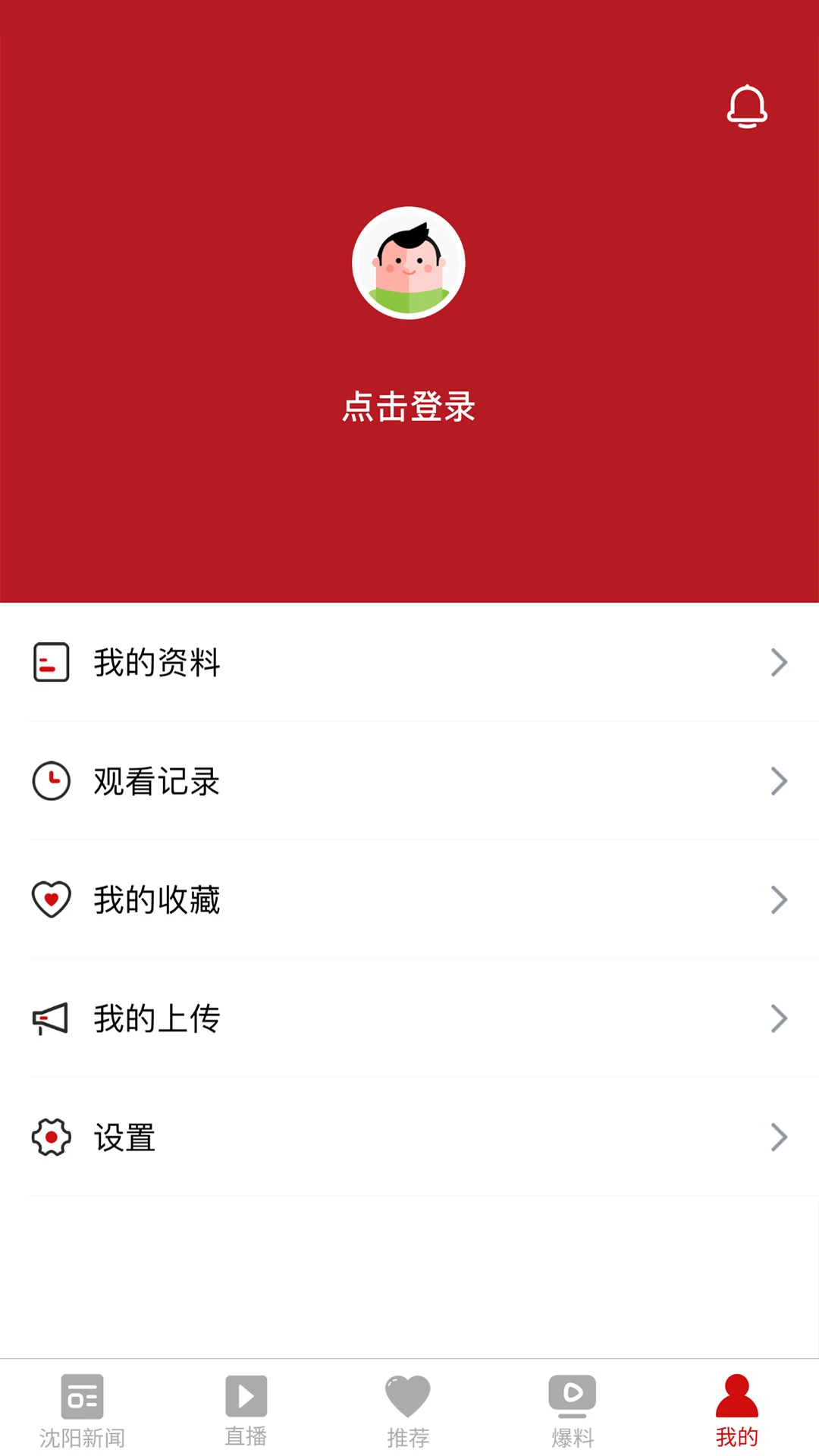Image resolution: width=819 pixels, height=1456 pixels.
Task: Select the play icon above 直播
Action: point(245,1395)
